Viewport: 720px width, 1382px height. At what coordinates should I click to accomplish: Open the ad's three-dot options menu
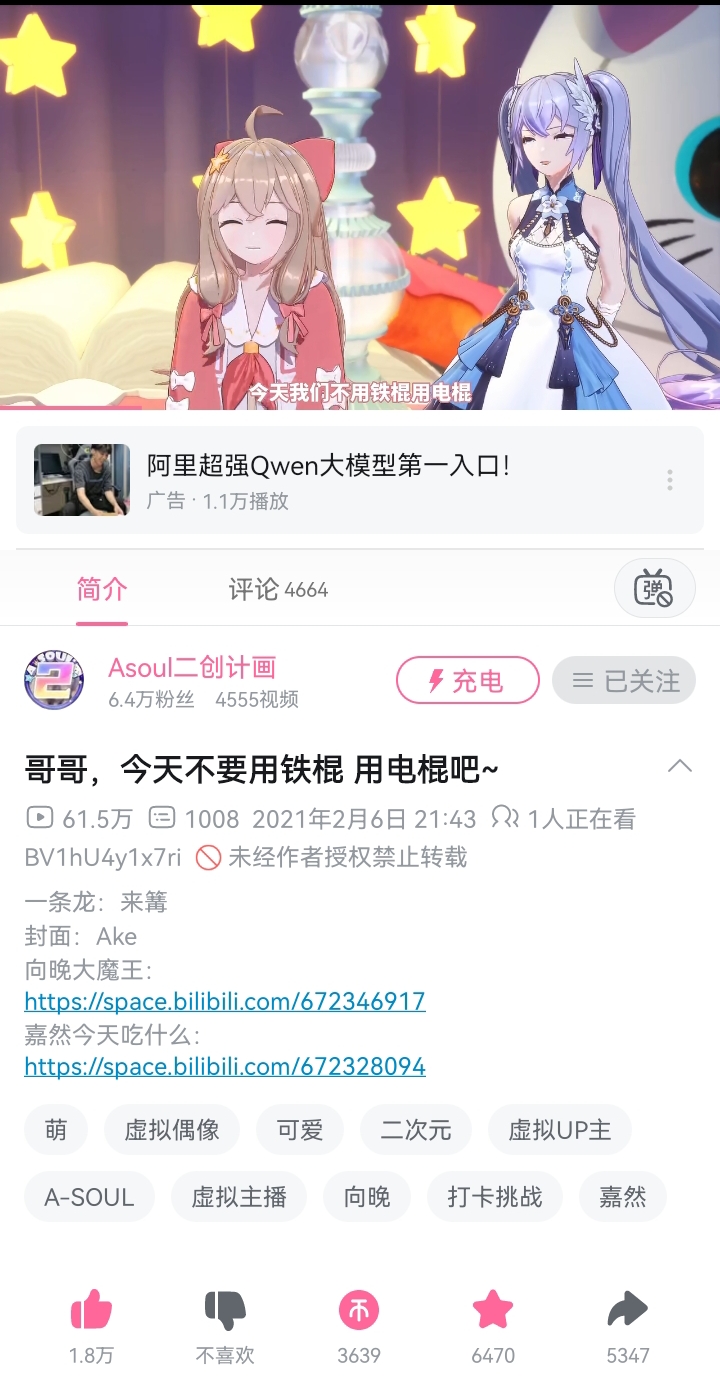(x=669, y=480)
